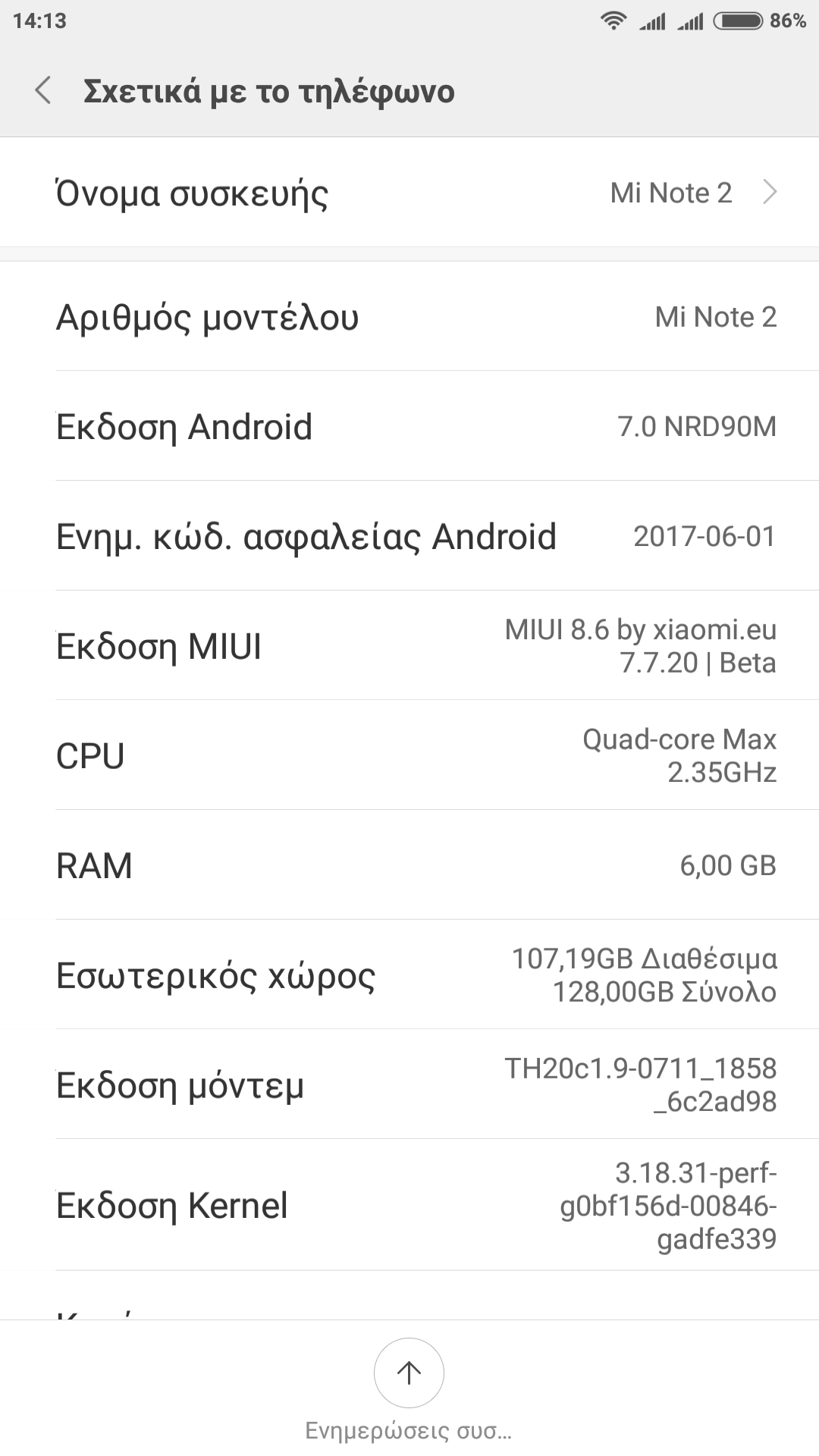Tap the CPU row
The height and width of the screenshot is (1456, 819).
(x=409, y=755)
